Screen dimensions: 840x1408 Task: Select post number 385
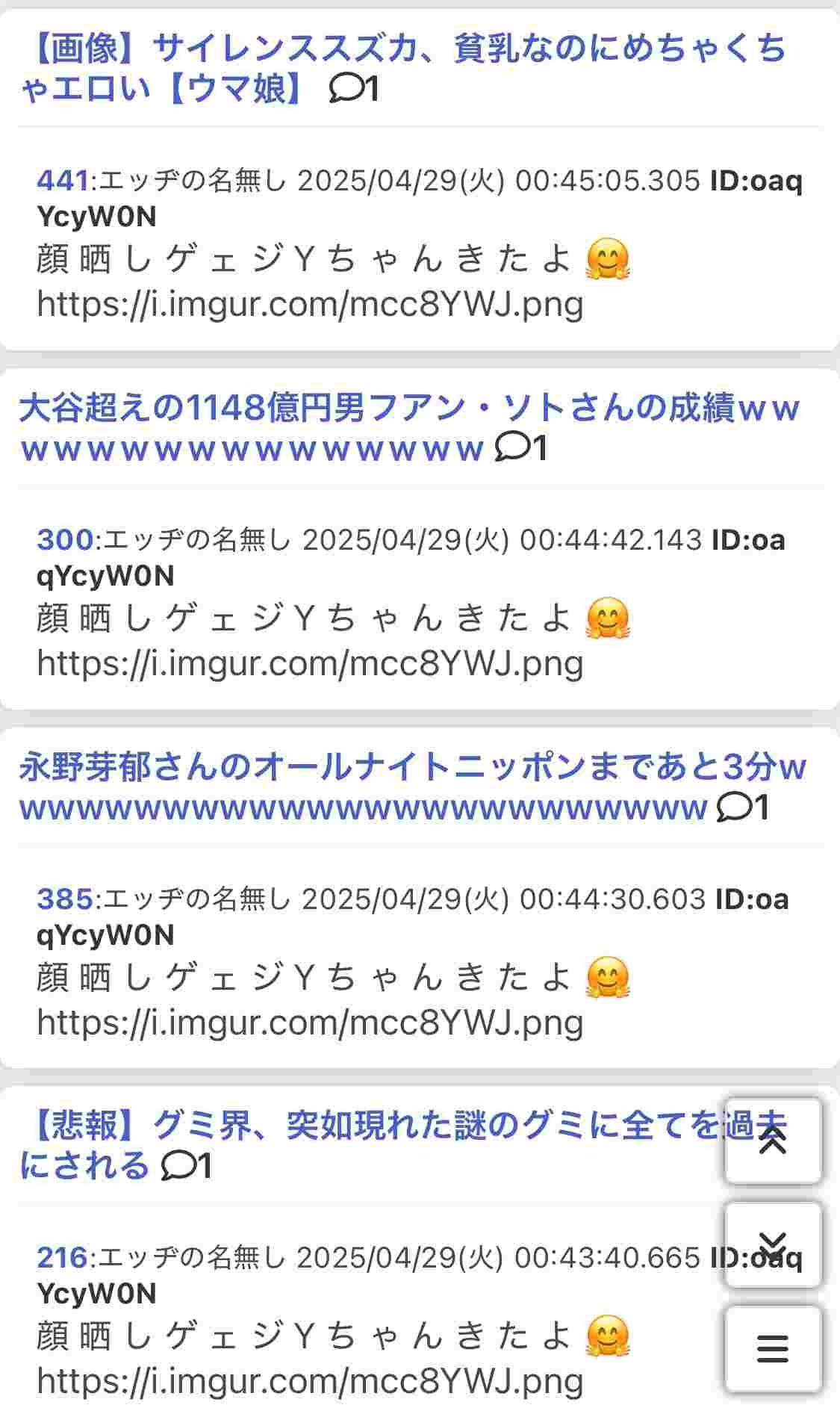65,899
